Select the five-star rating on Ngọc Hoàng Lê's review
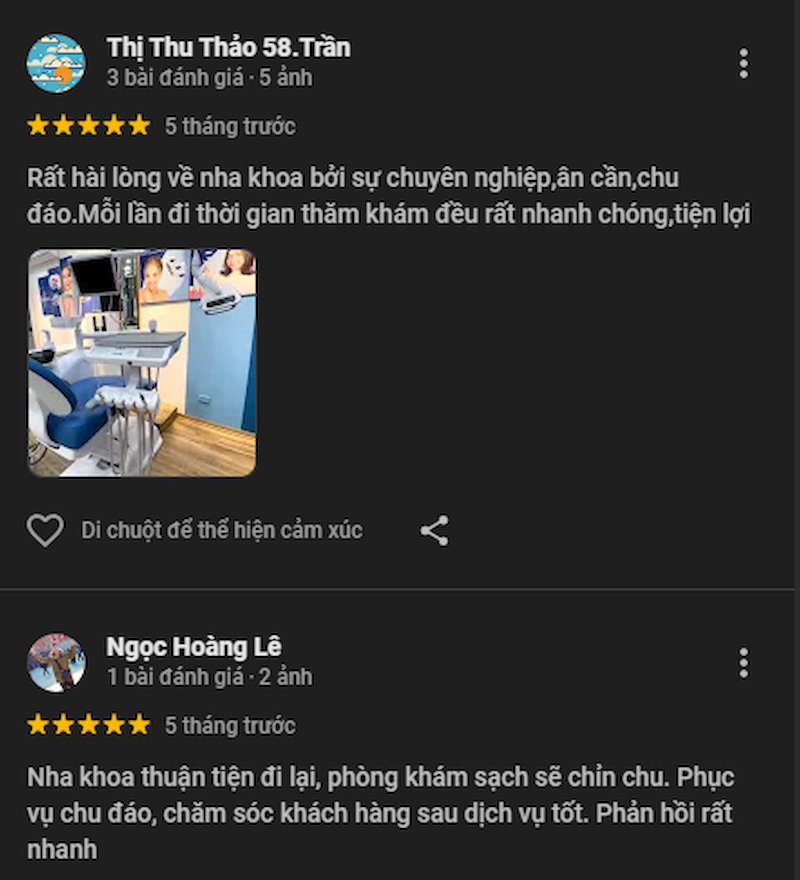Image resolution: width=800 pixels, height=880 pixels. [x=88, y=726]
